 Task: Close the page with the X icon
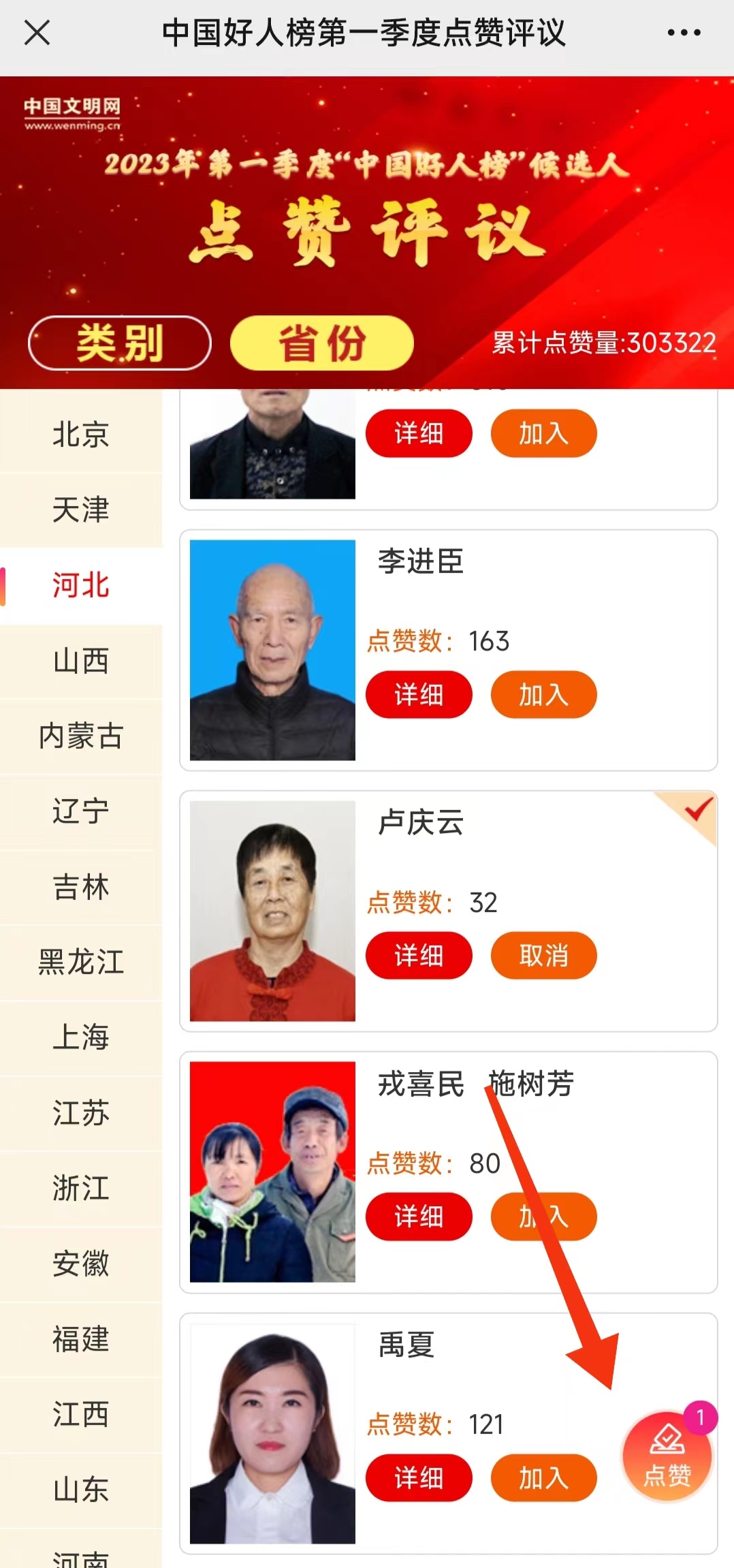tap(37, 32)
